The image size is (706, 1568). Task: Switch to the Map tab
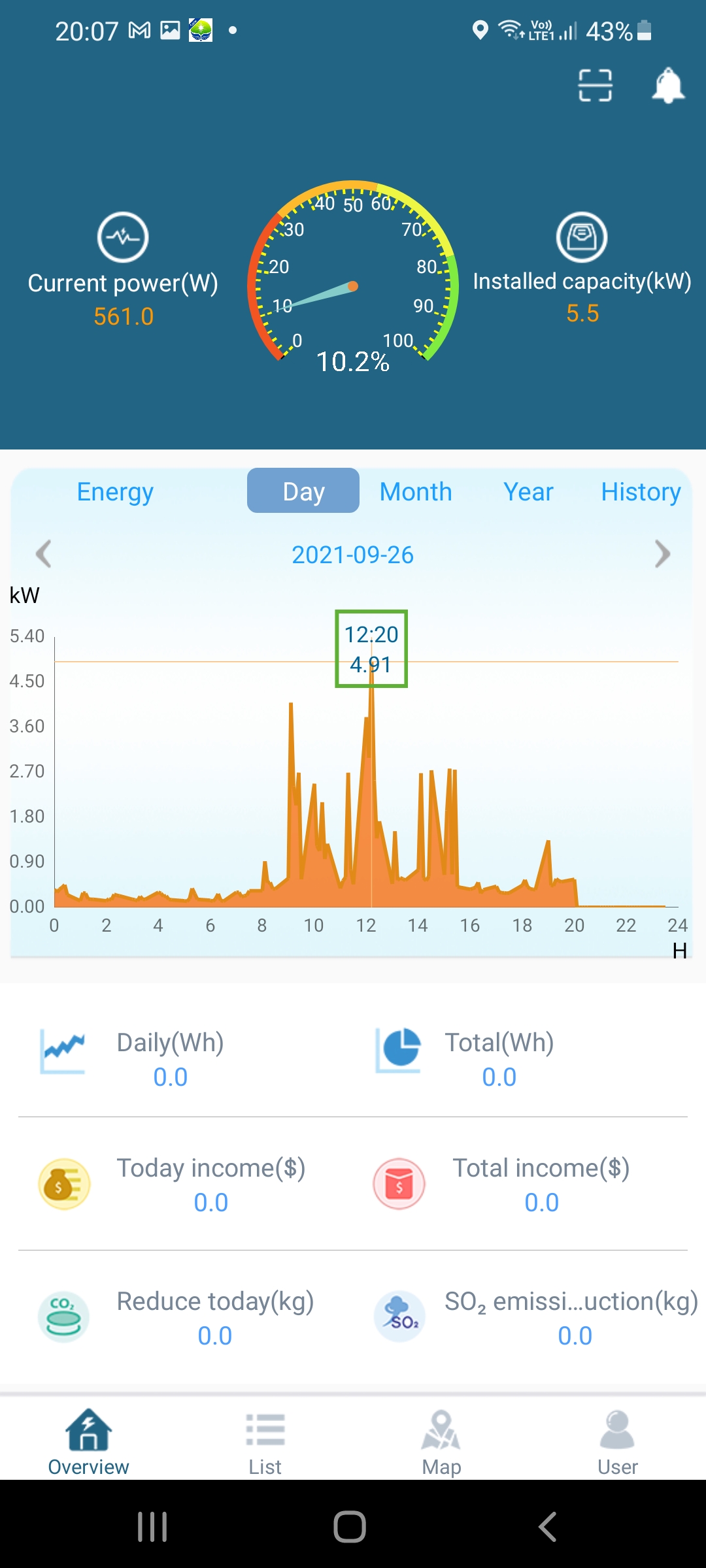441,1442
